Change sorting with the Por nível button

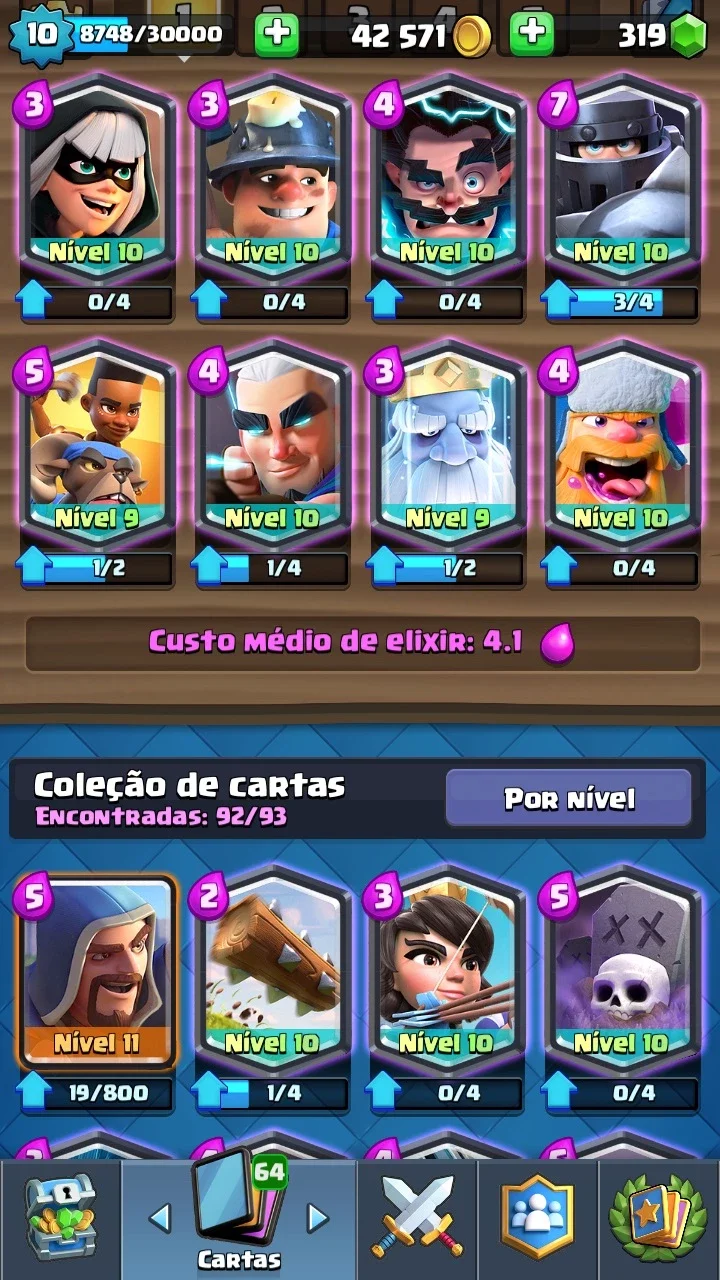[x=569, y=798]
